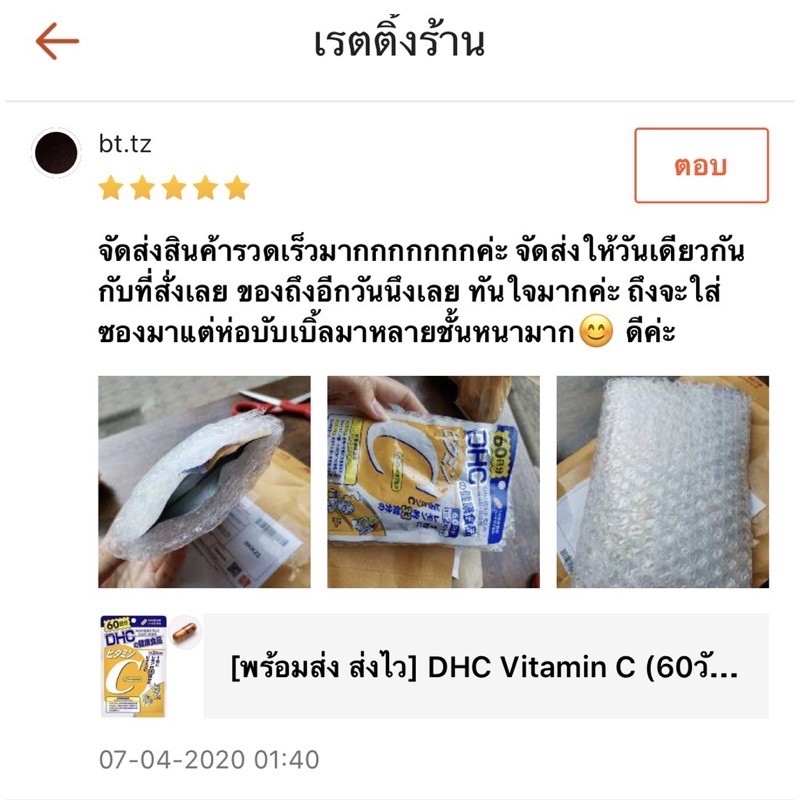View the review photo of the DHC packet
This screenshot has width=800, height=800.
(x=433, y=481)
